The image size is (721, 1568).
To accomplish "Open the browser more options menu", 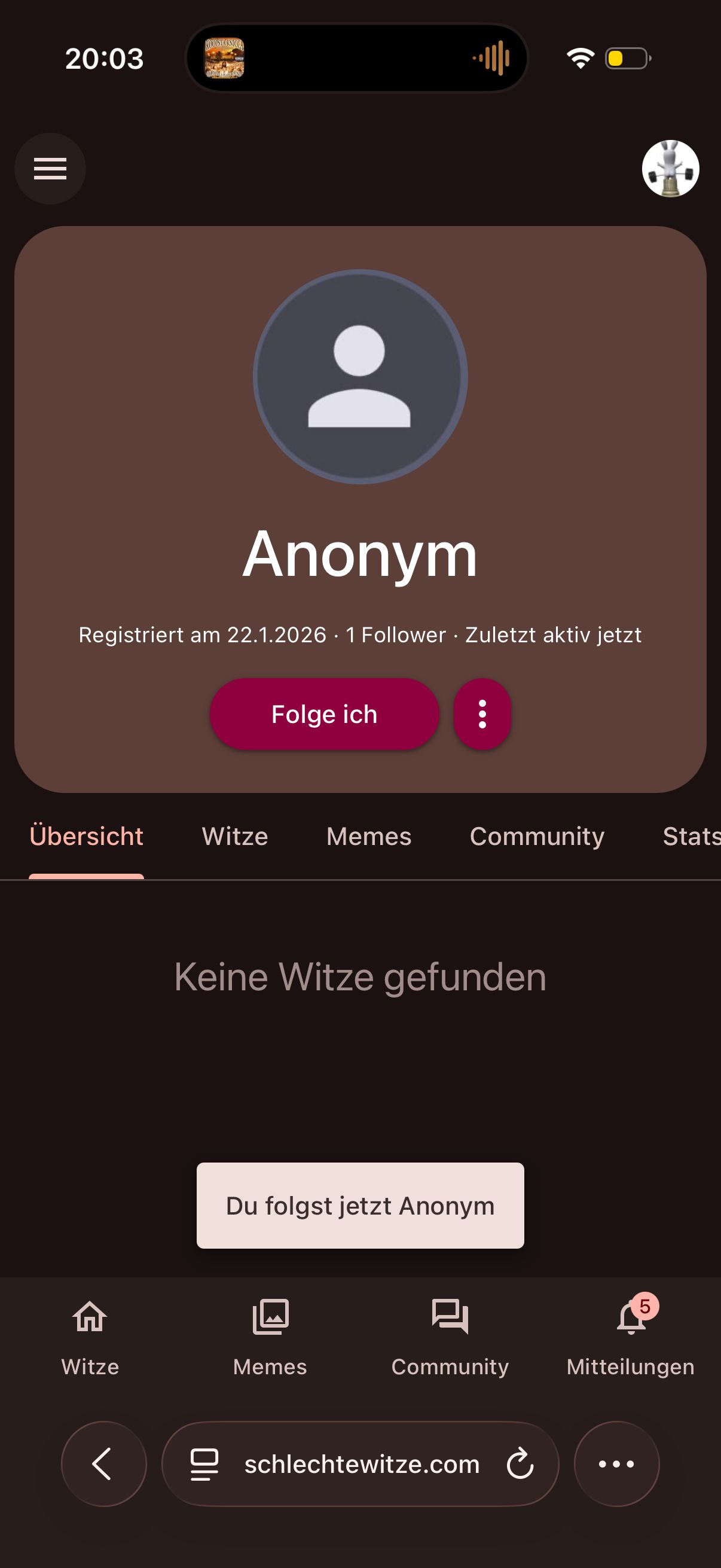I will [x=616, y=1463].
